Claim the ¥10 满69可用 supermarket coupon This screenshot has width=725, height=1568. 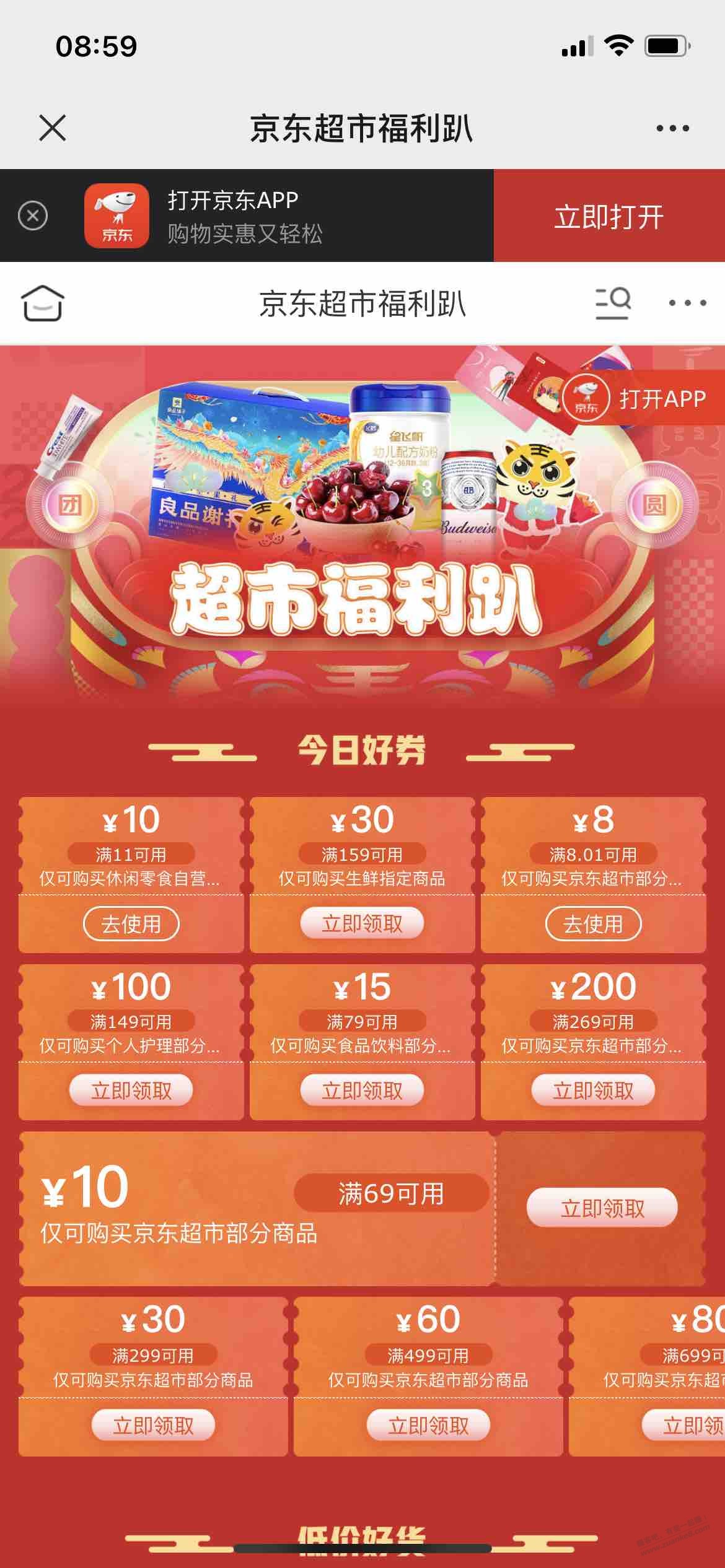(602, 1208)
